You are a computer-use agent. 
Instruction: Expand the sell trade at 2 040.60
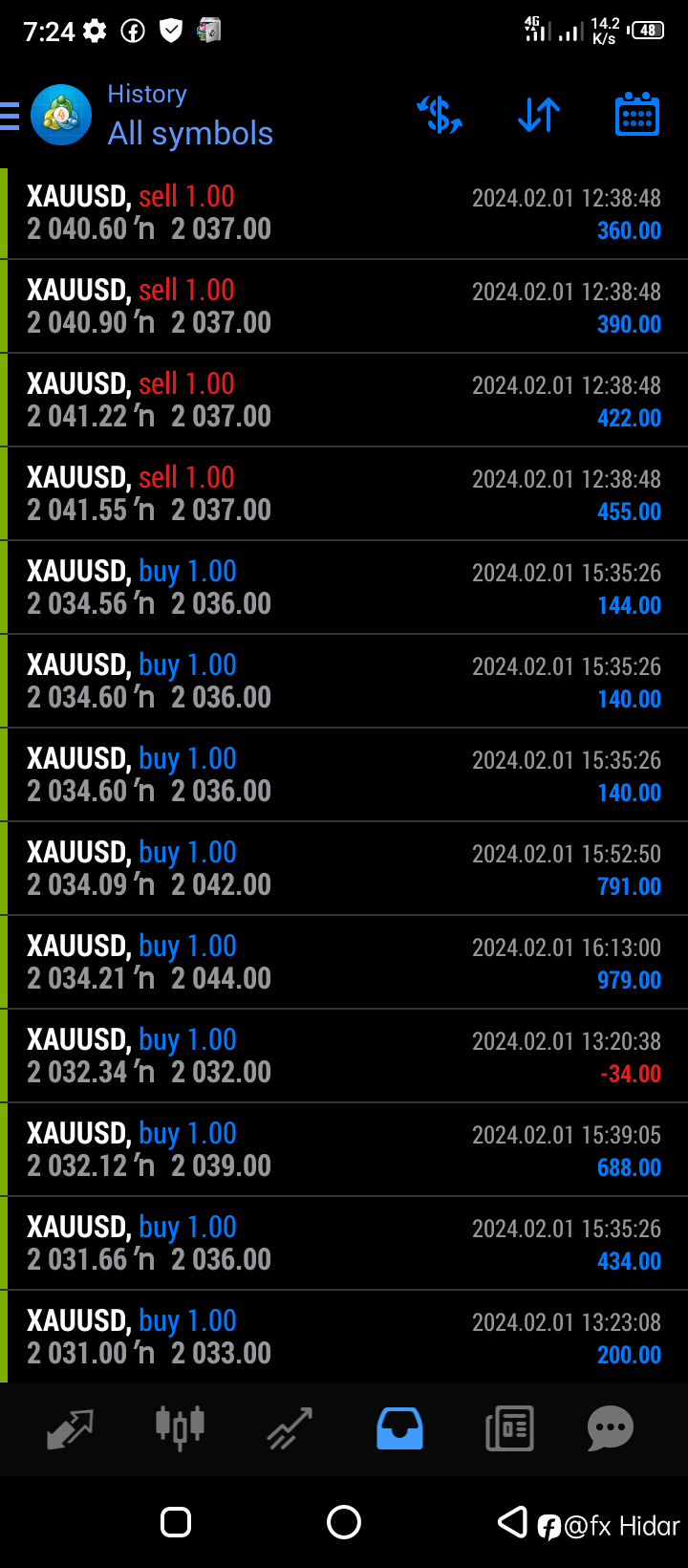[344, 213]
